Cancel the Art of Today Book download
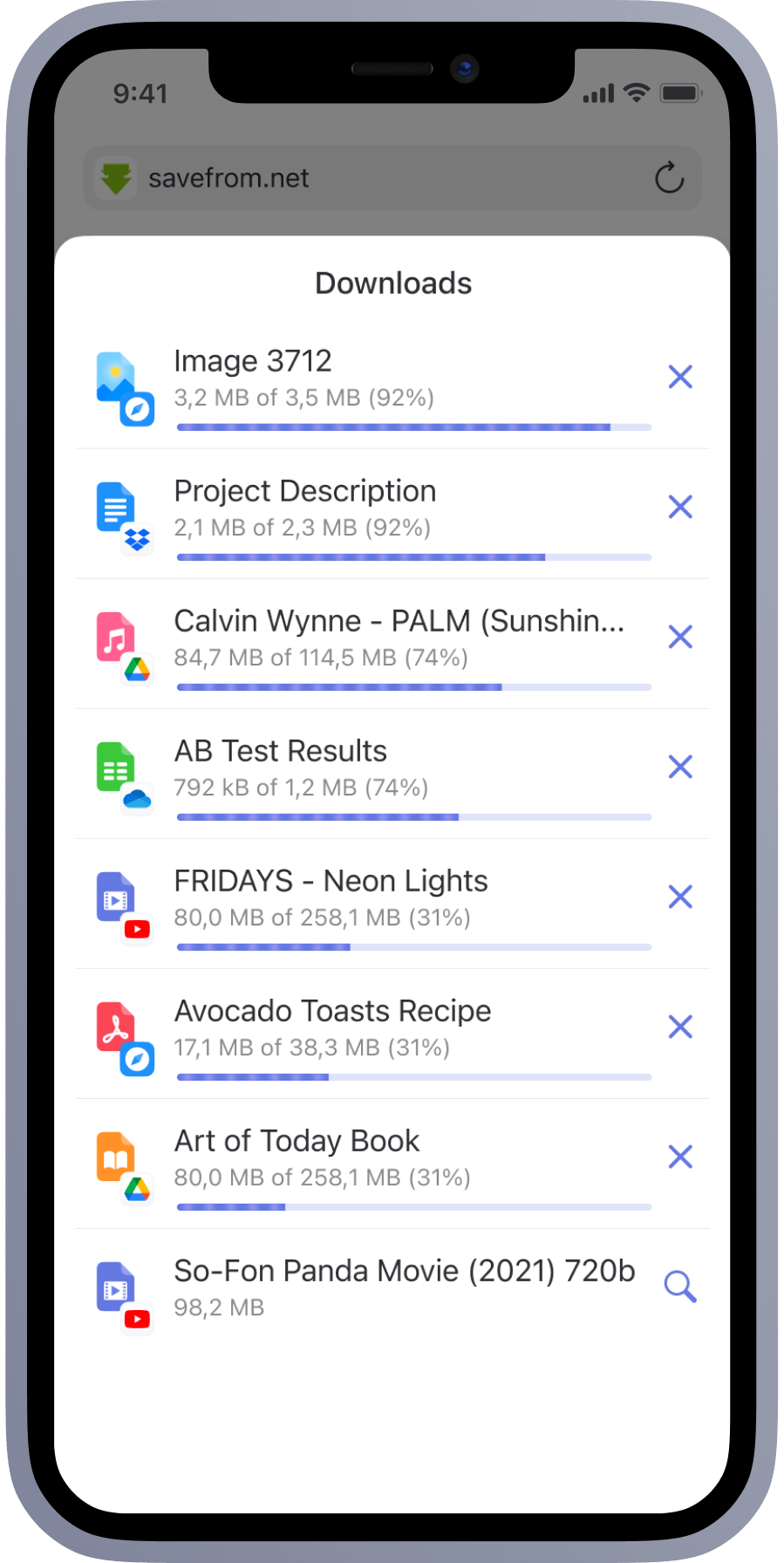Screen dimensions: 784x1563 click(x=679, y=1157)
